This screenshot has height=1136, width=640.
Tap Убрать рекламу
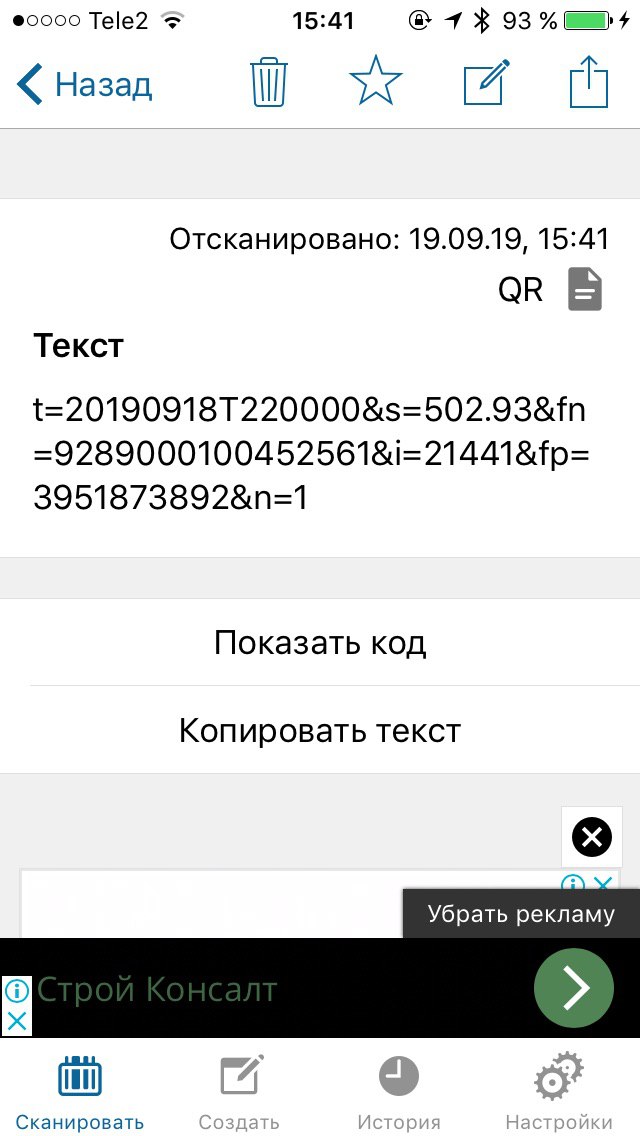(x=520, y=914)
